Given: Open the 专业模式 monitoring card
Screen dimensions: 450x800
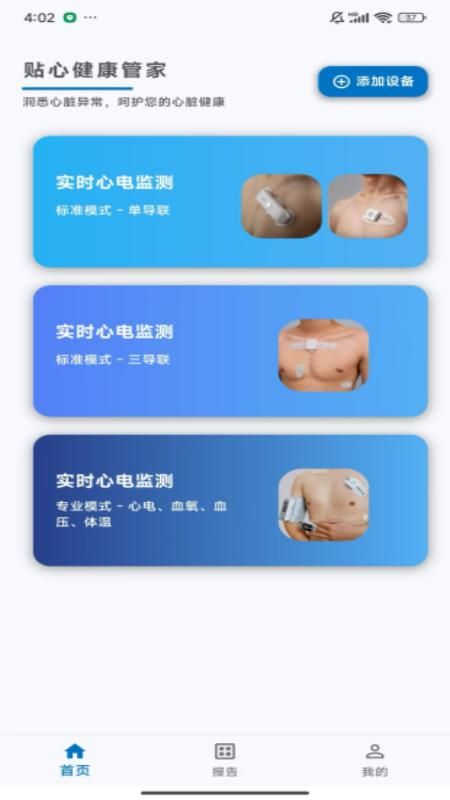Looking at the screenshot, I should 231,500.
